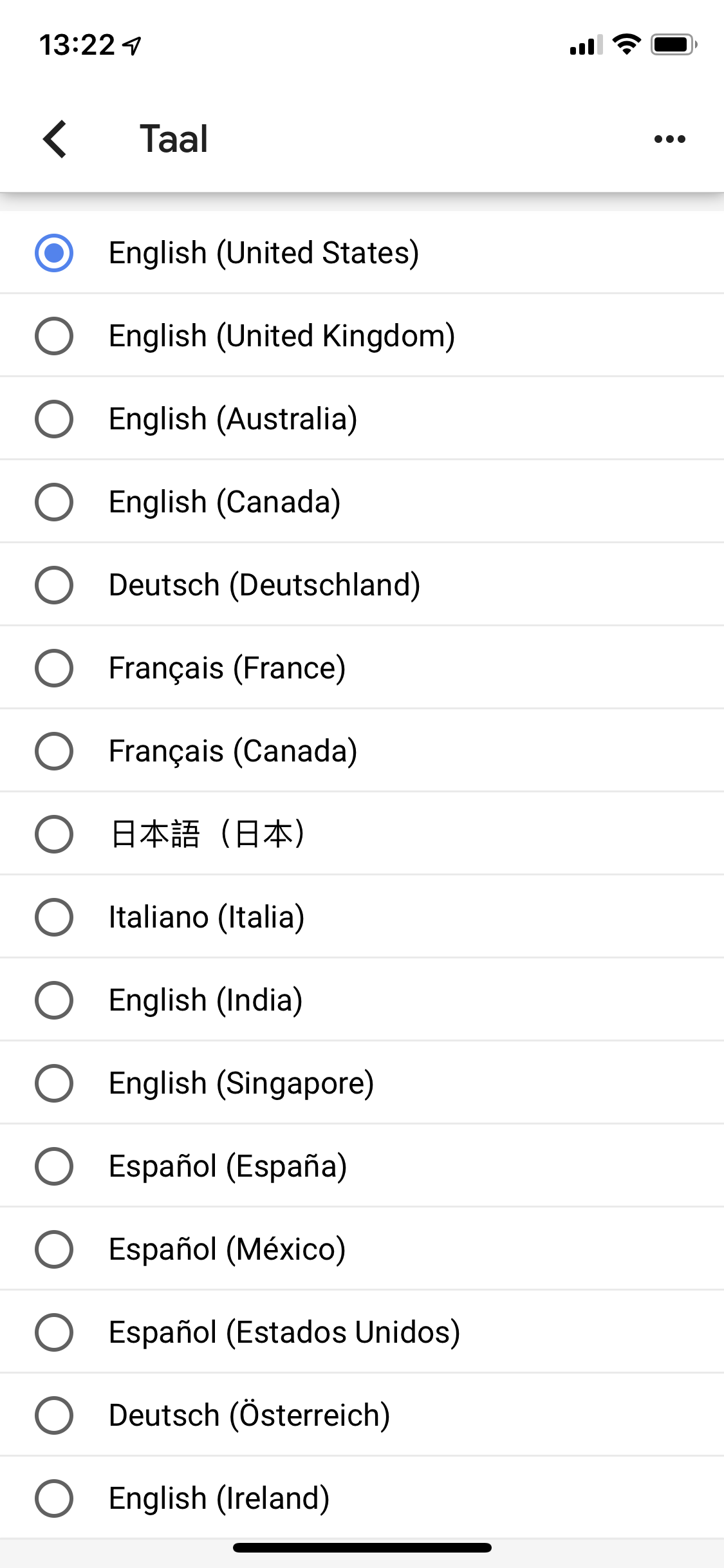The image size is (724, 1568).
Task: Select English (United States)
Action: click(362, 253)
